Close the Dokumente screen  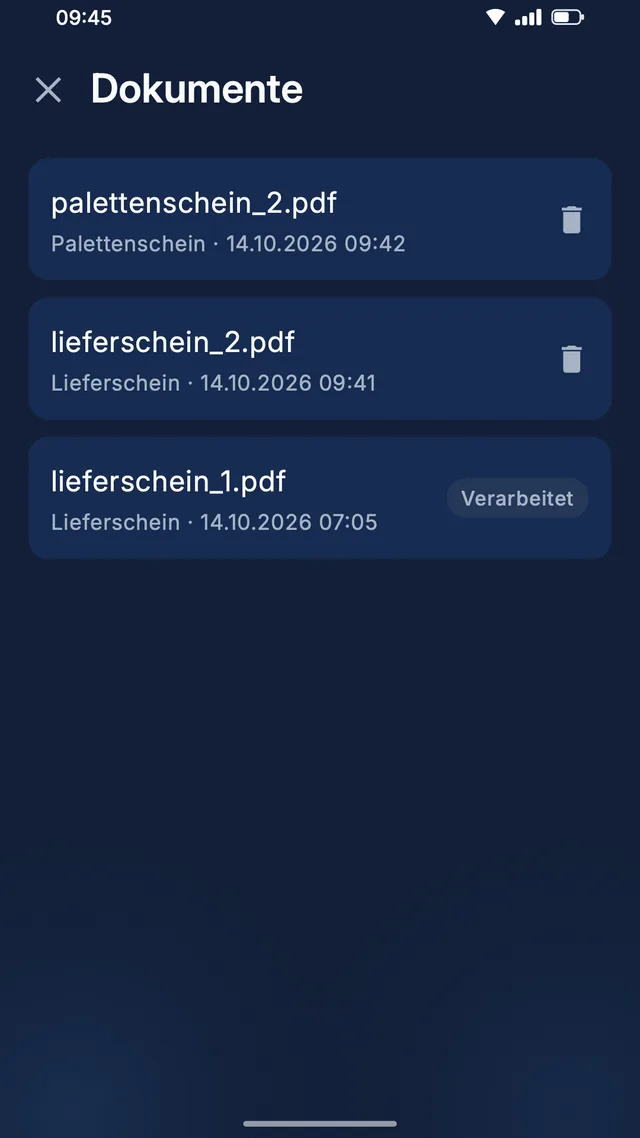[x=49, y=90]
